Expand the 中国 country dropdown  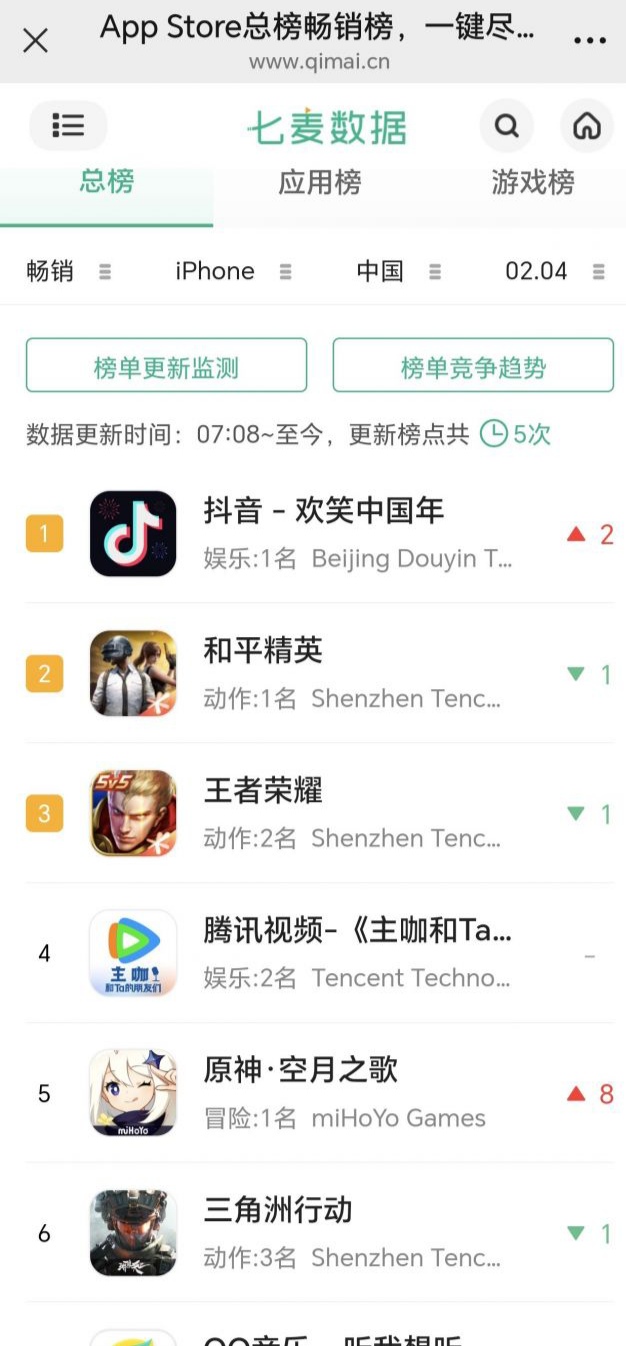click(398, 271)
